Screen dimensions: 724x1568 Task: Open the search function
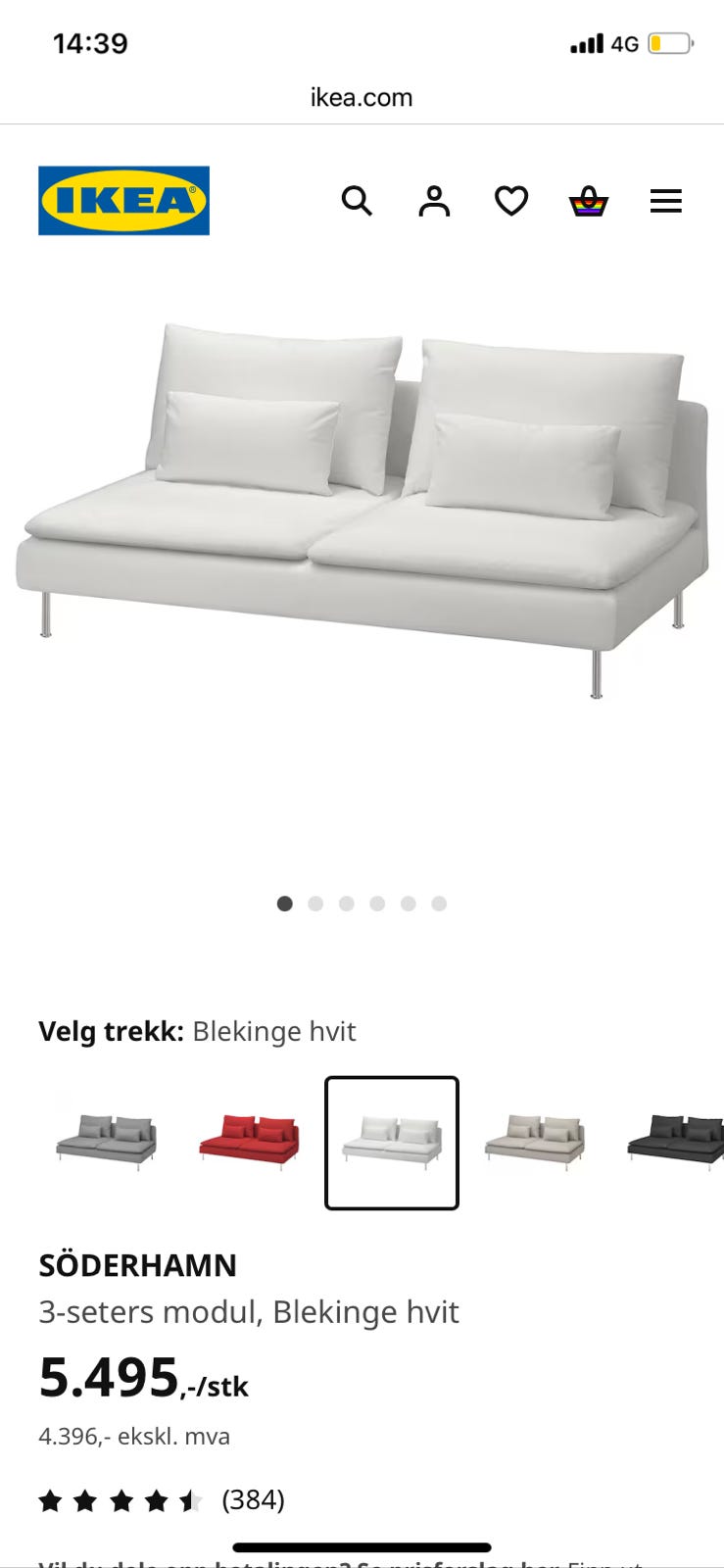357,200
